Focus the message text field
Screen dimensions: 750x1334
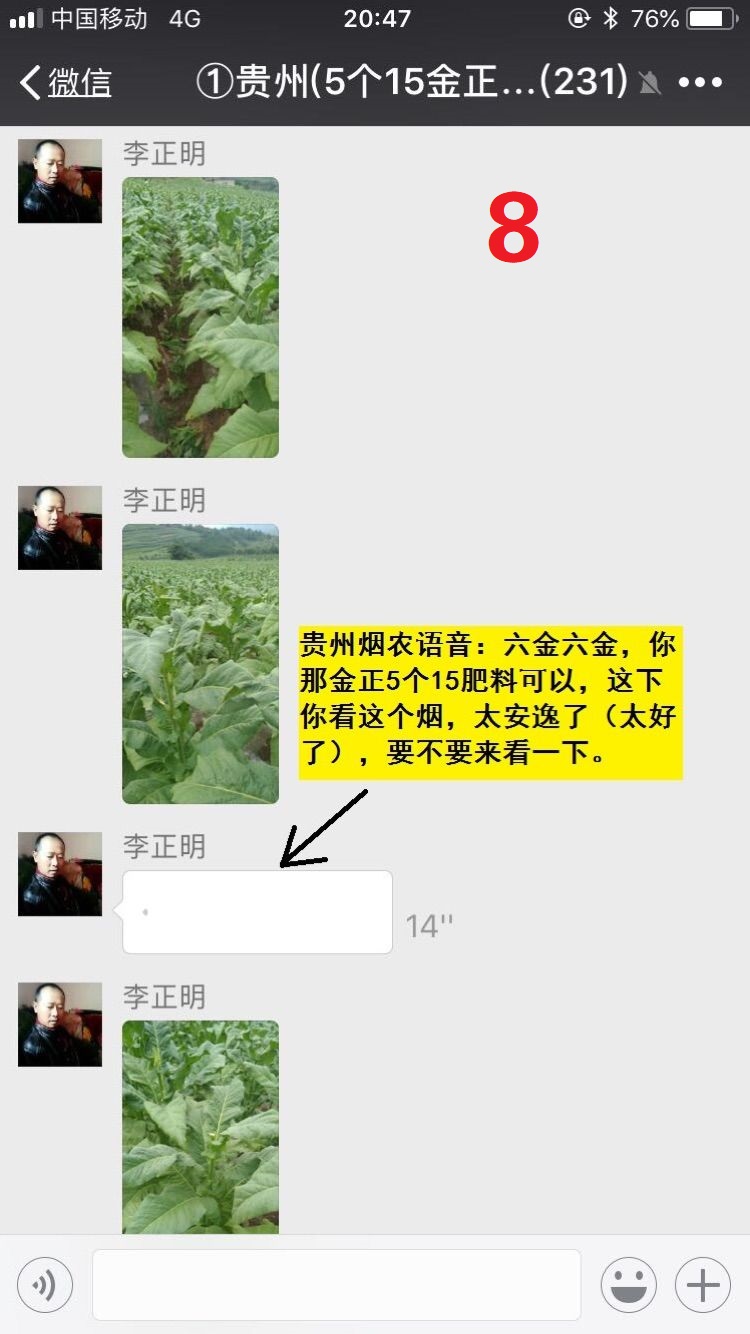336,1285
